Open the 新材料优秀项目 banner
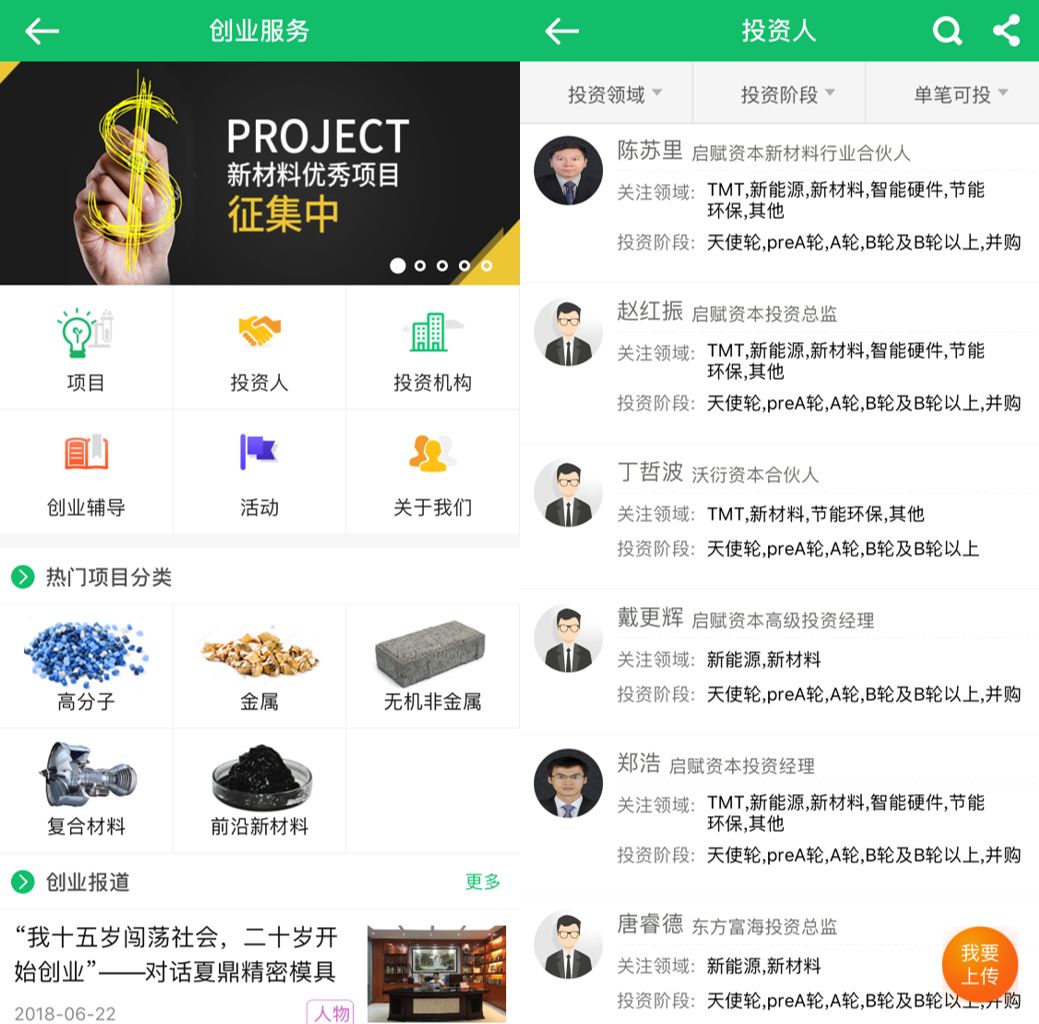 [260, 173]
